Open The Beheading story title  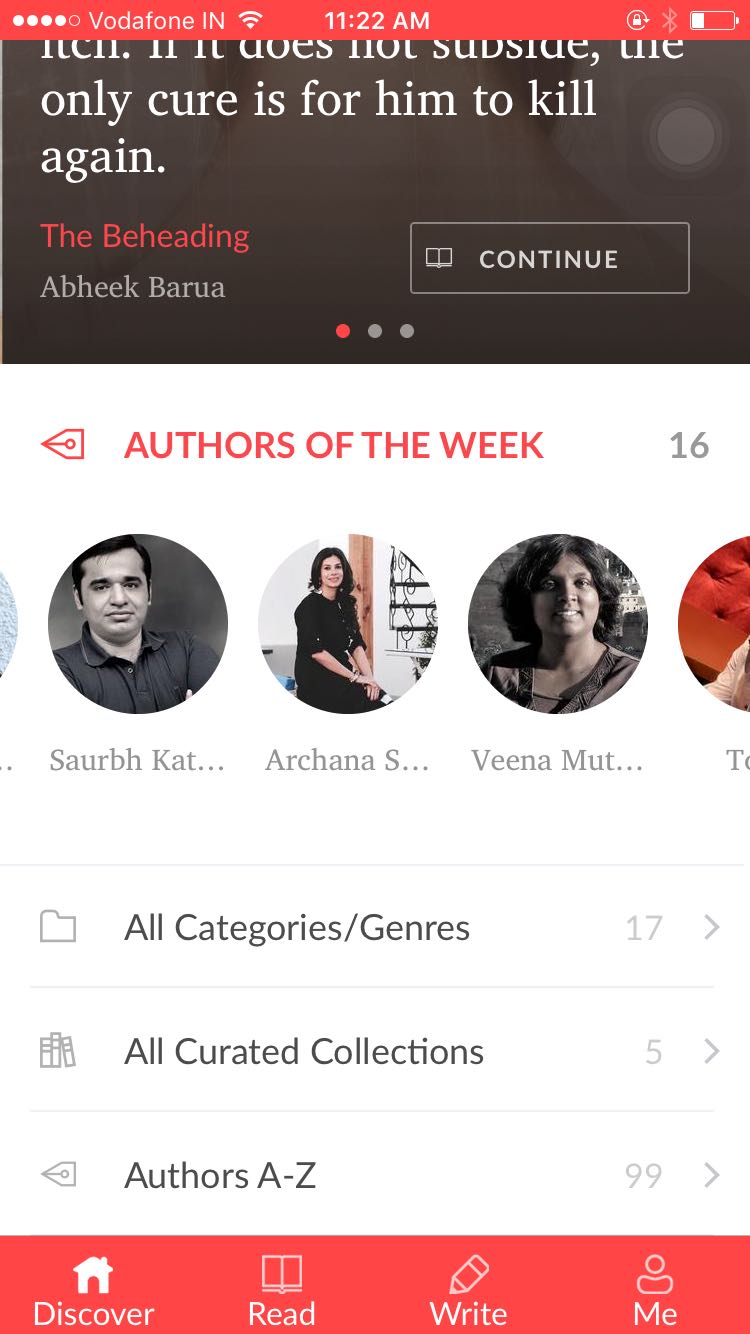(x=145, y=236)
